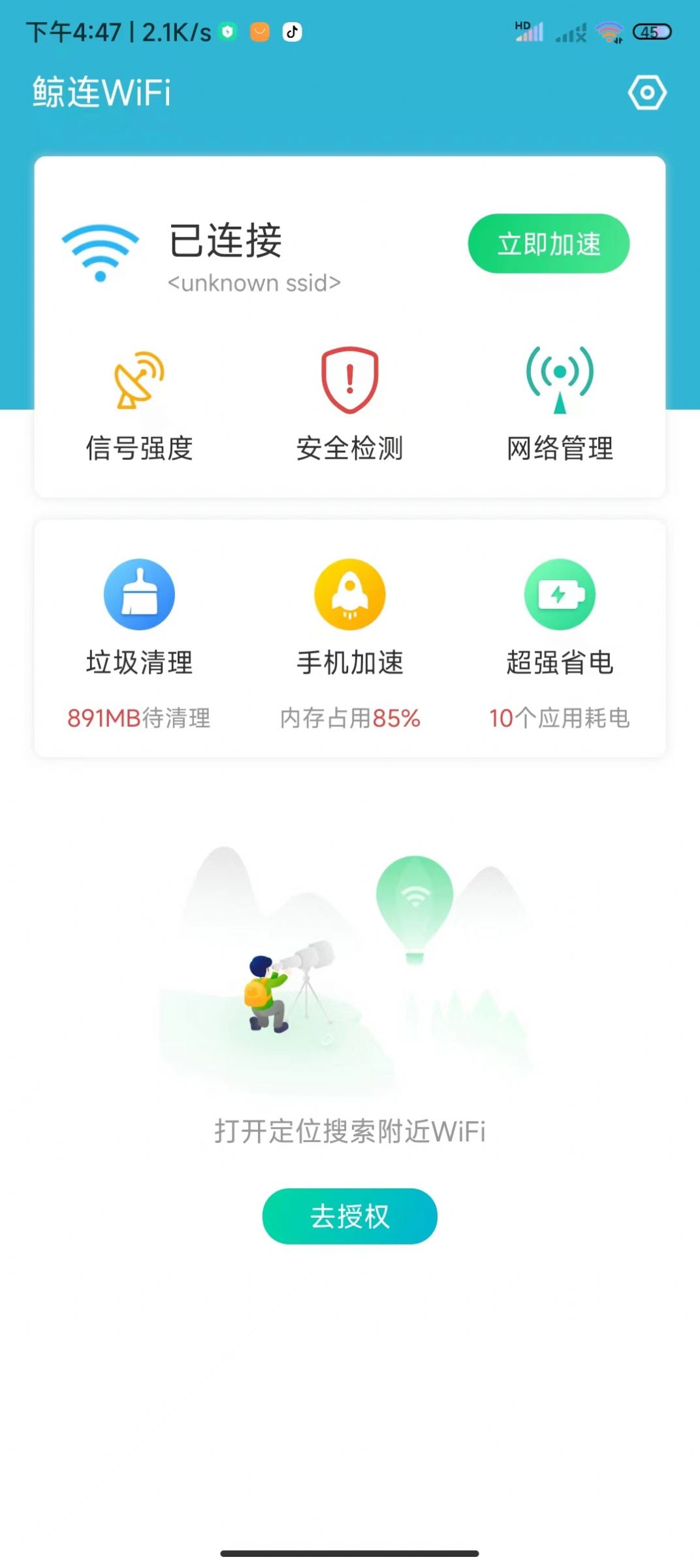Open 垃圾清理 with the blue broom icon
The width and height of the screenshot is (700, 1568).
139,593
